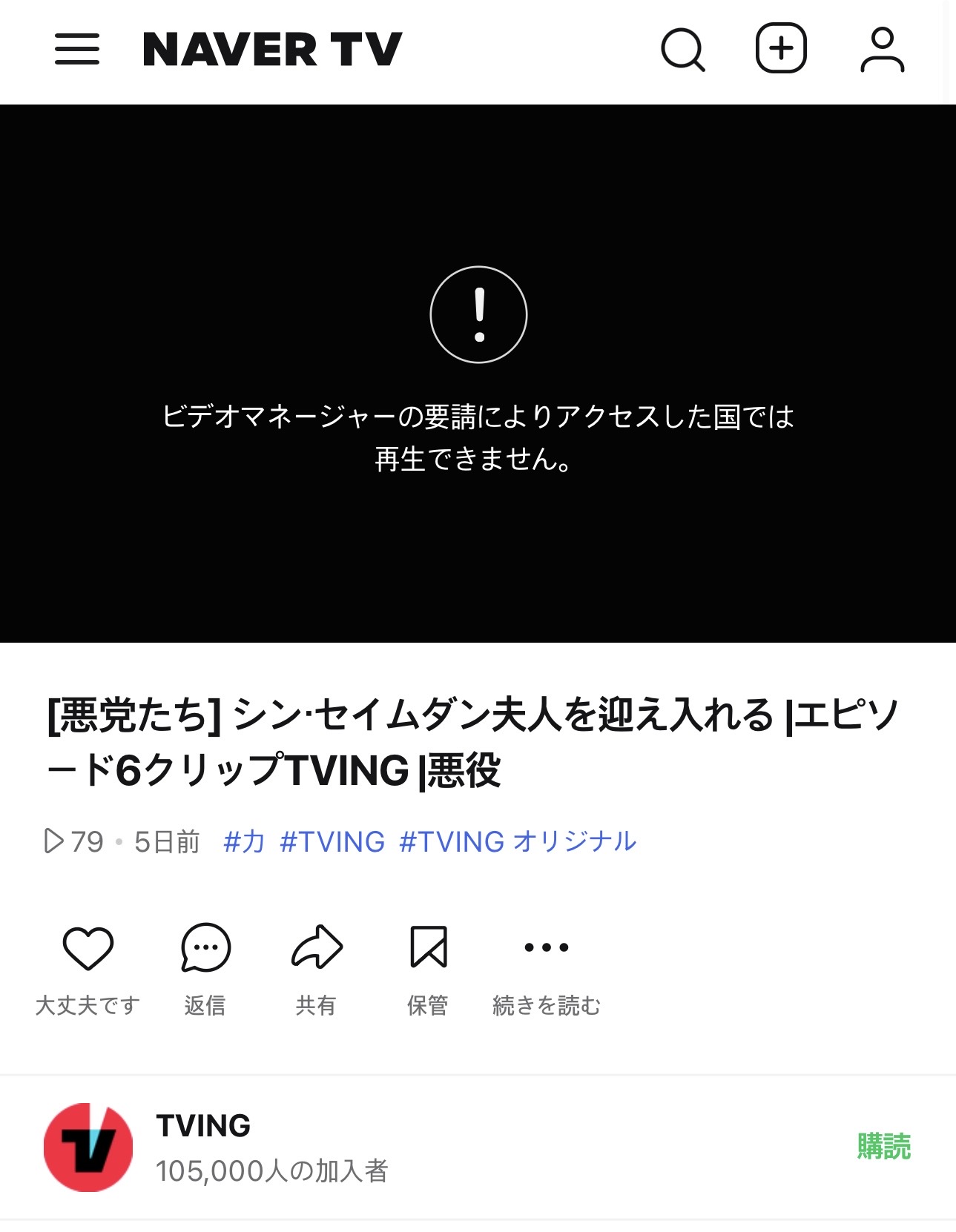Select the #力 hashtag

(x=244, y=842)
